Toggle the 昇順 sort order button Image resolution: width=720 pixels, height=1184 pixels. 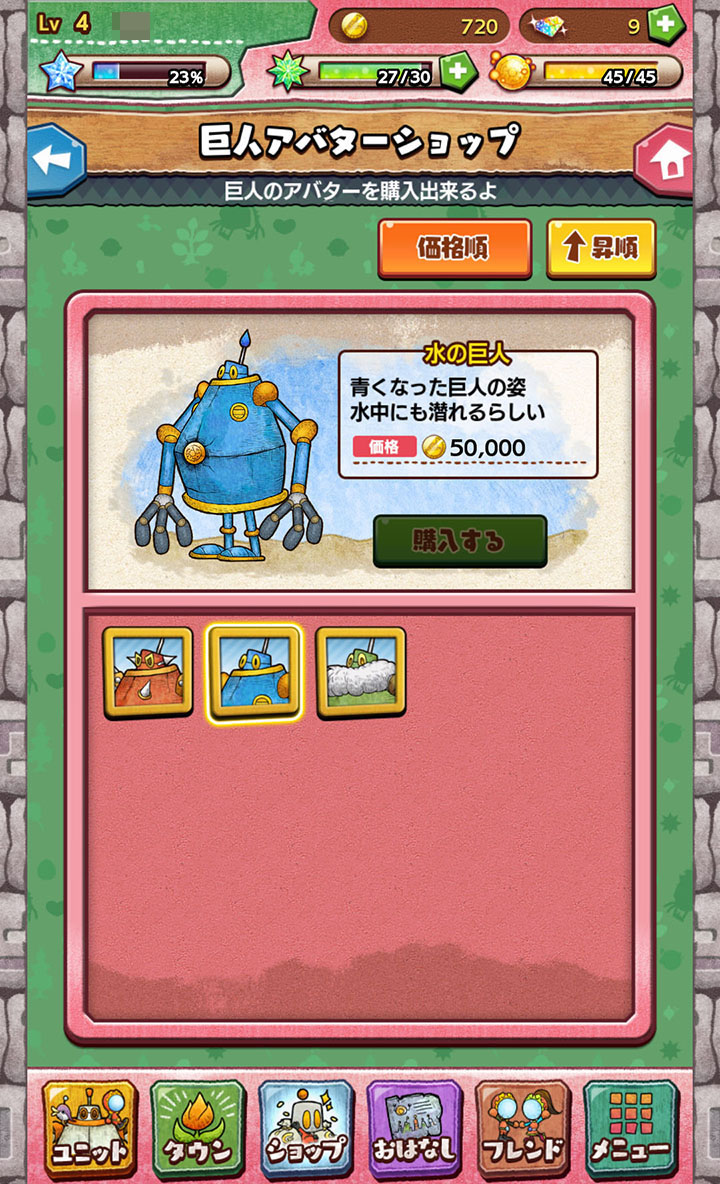click(x=601, y=248)
